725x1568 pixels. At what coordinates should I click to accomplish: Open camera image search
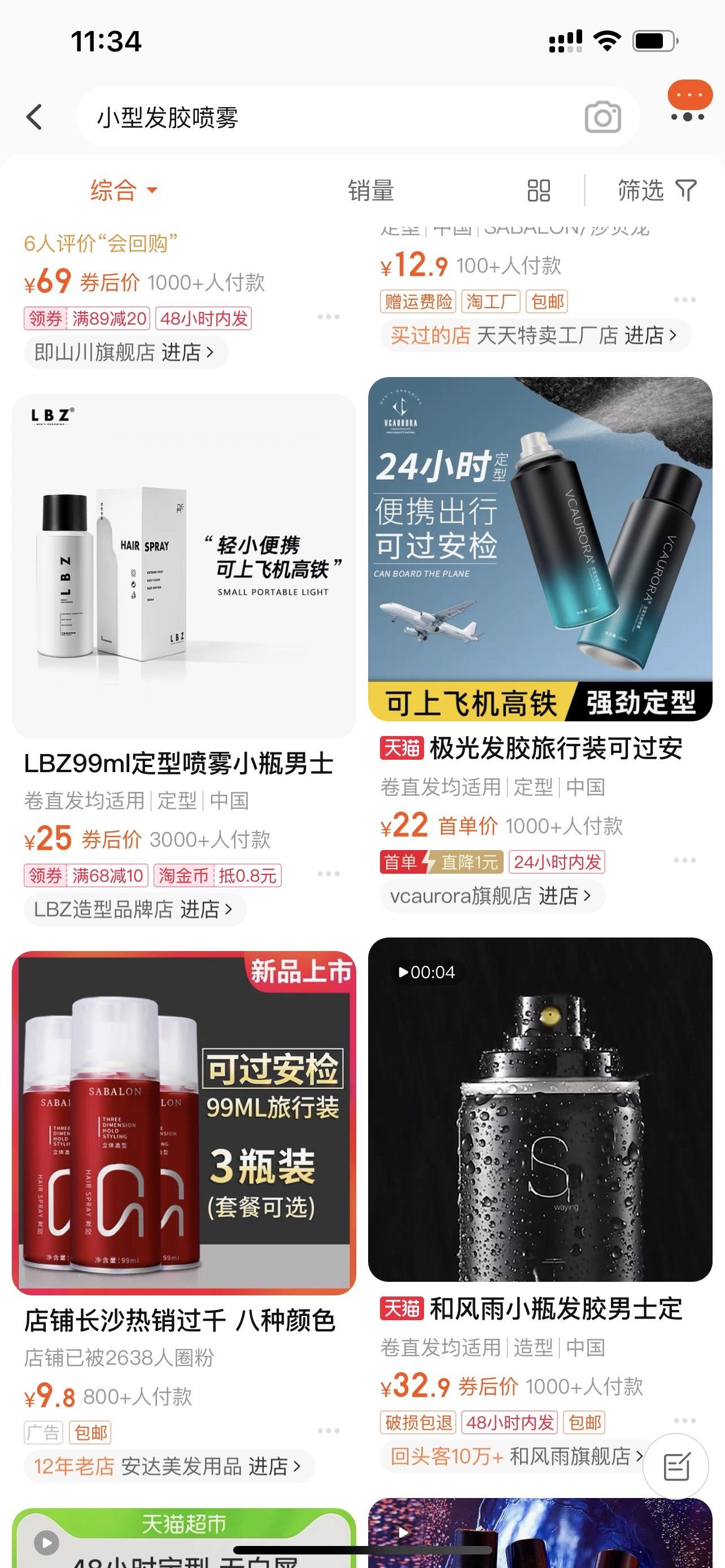click(x=602, y=117)
